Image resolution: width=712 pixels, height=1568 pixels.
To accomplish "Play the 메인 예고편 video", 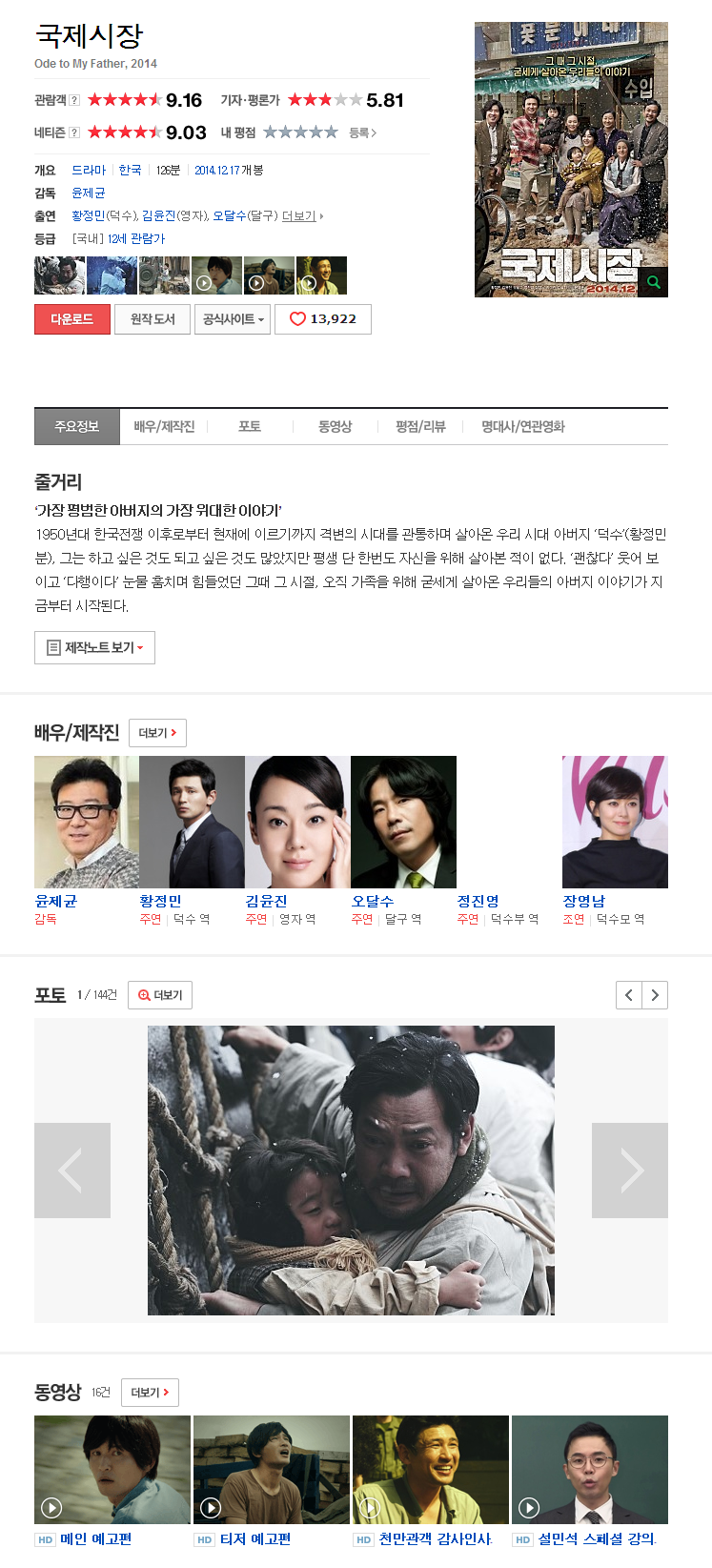I will pyautogui.click(x=112, y=1469).
